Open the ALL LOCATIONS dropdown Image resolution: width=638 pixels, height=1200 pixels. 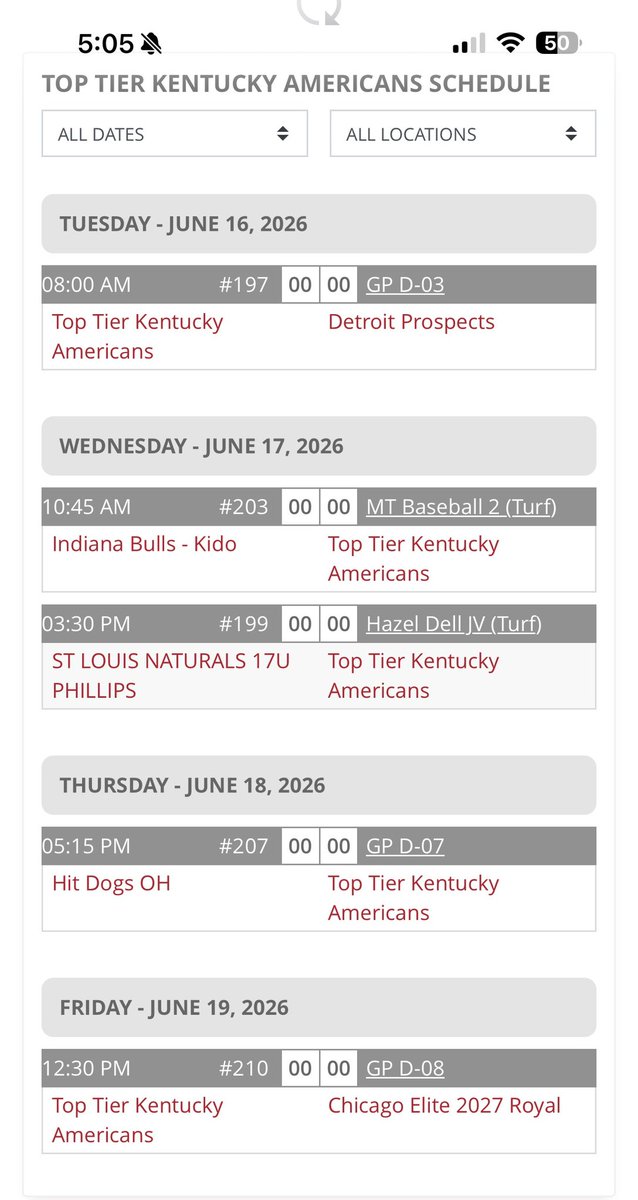coord(463,133)
